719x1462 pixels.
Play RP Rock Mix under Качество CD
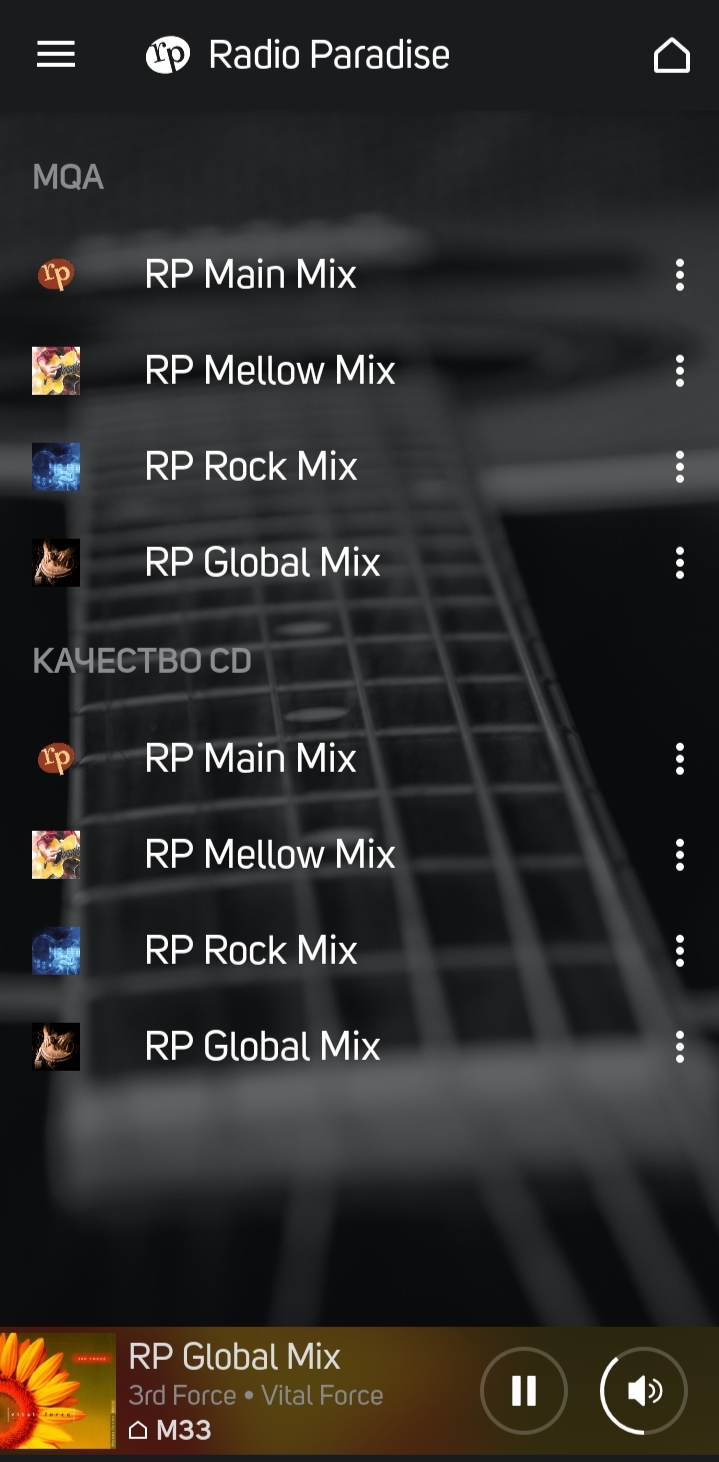[x=251, y=950]
